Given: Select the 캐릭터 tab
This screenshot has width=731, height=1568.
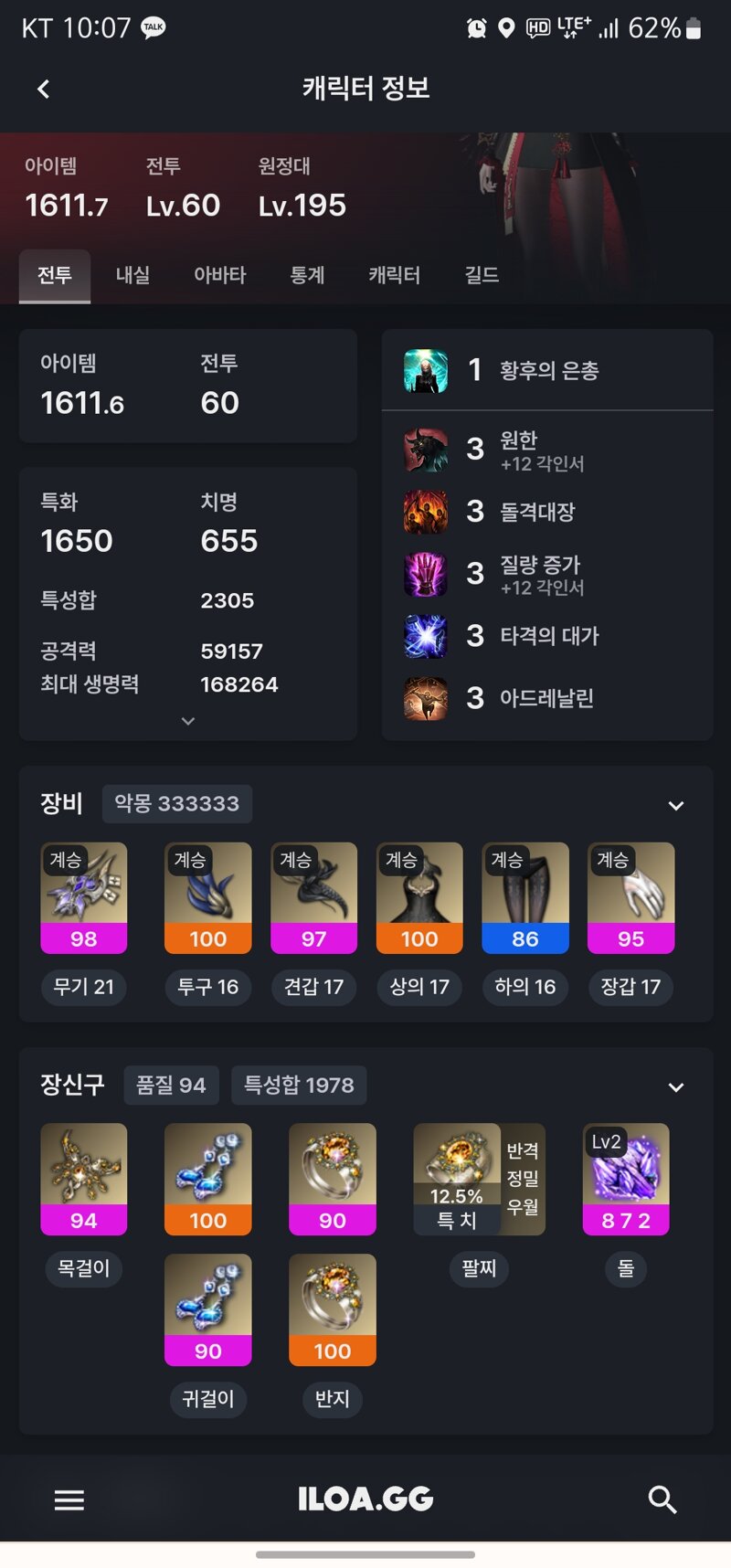Looking at the screenshot, I should (394, 275).
